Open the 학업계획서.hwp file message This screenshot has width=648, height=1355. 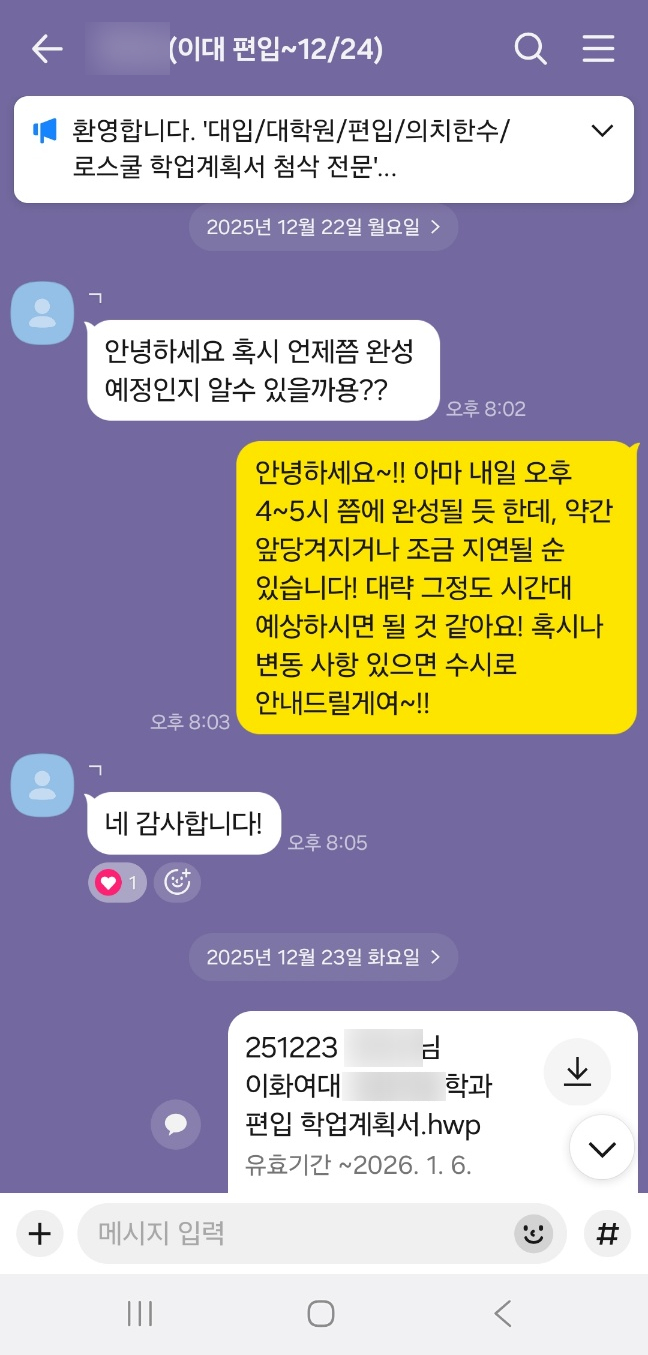[380, 1098]
